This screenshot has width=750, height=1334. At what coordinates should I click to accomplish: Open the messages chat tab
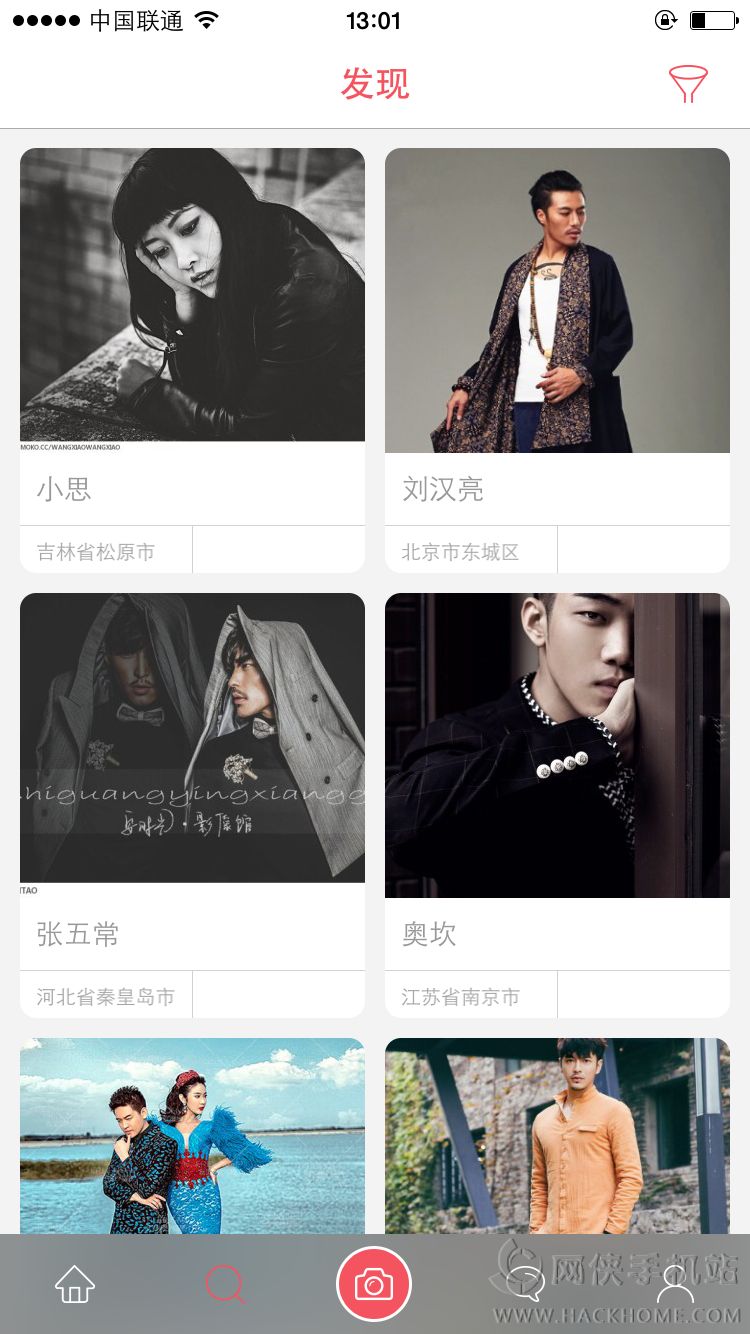(526, 1284)
